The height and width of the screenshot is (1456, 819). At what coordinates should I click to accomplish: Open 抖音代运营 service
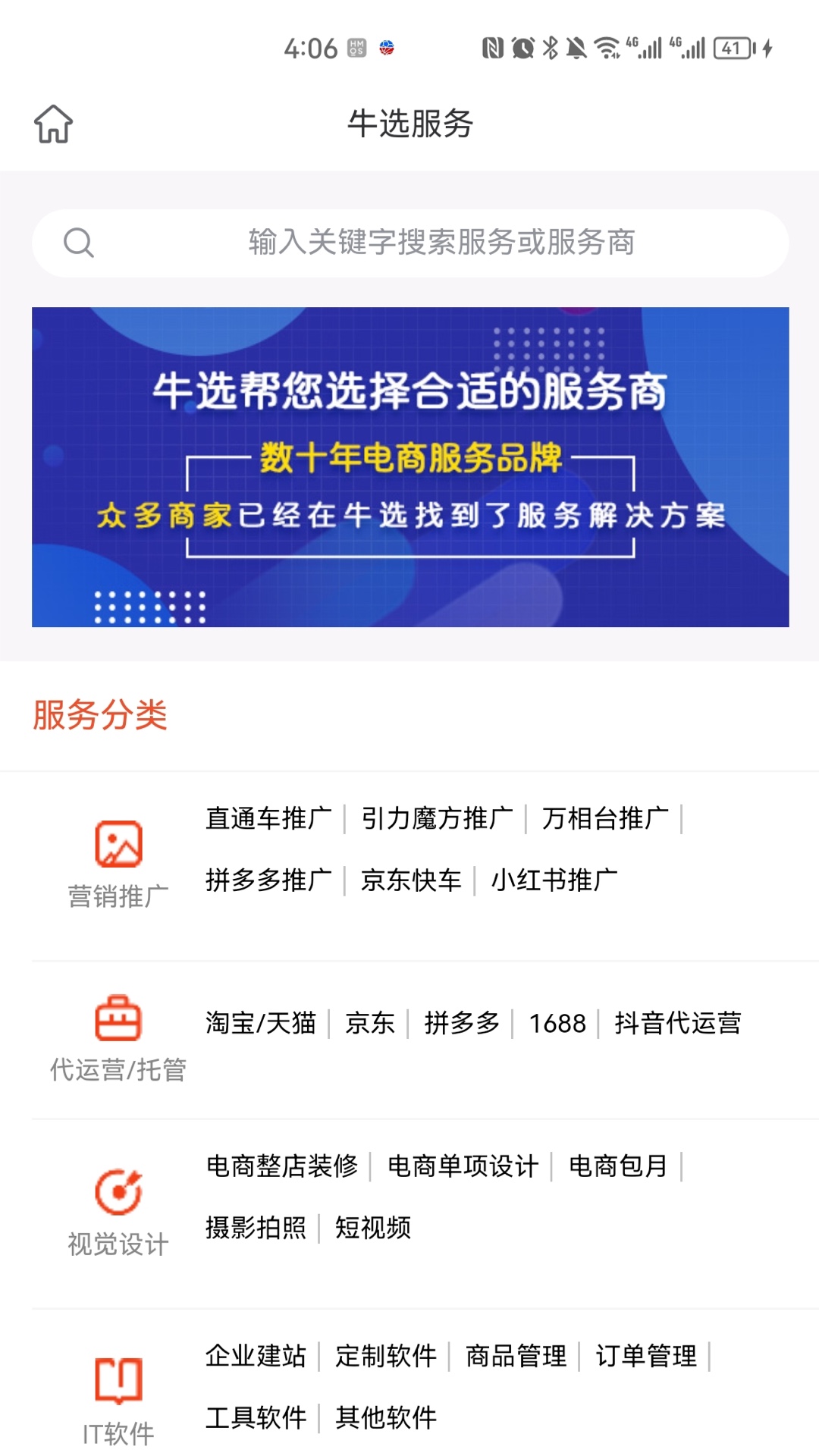click(x=677, y=1023)
